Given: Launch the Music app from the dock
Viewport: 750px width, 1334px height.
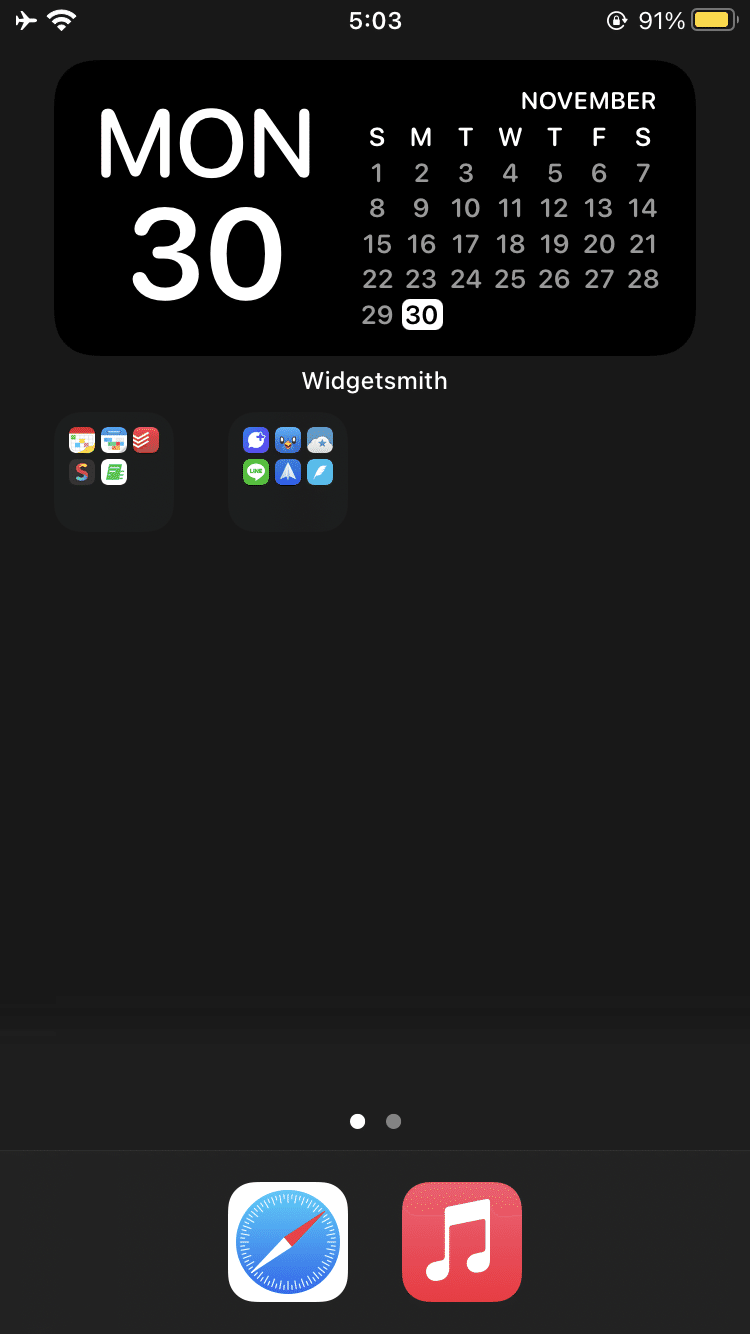Looking at the screenshot, I should [x=462, y=1242].
